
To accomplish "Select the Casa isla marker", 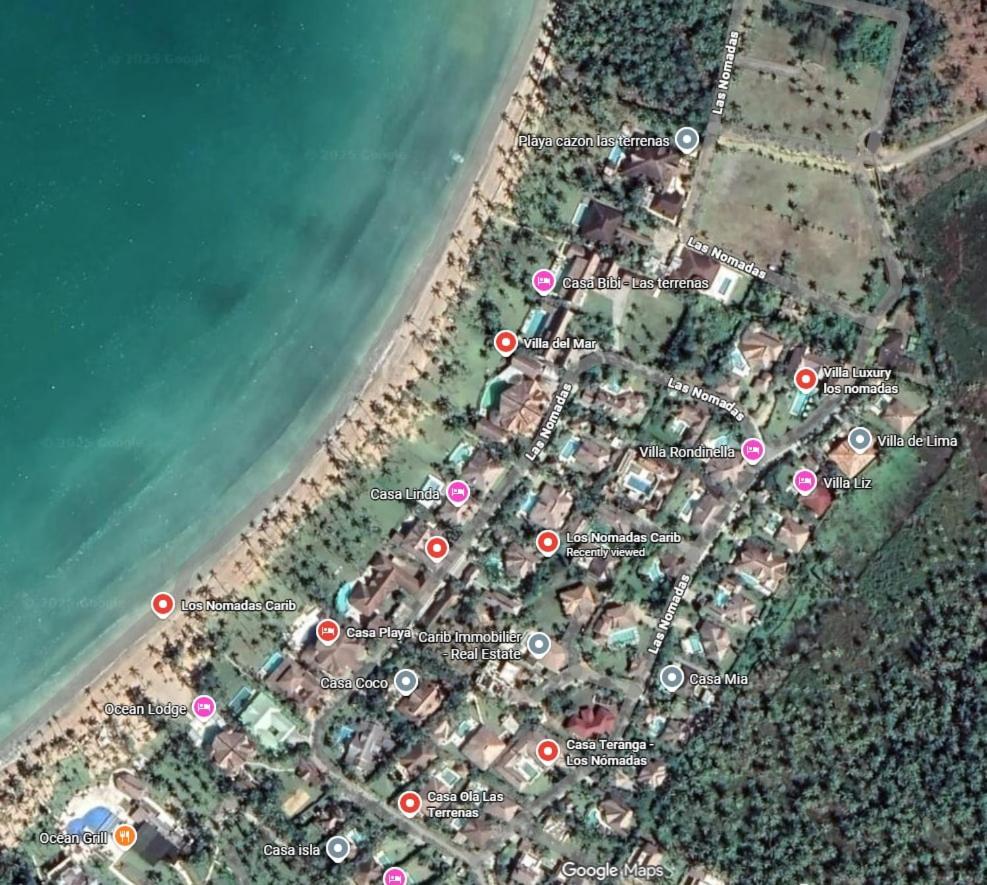I will point(338,849).
